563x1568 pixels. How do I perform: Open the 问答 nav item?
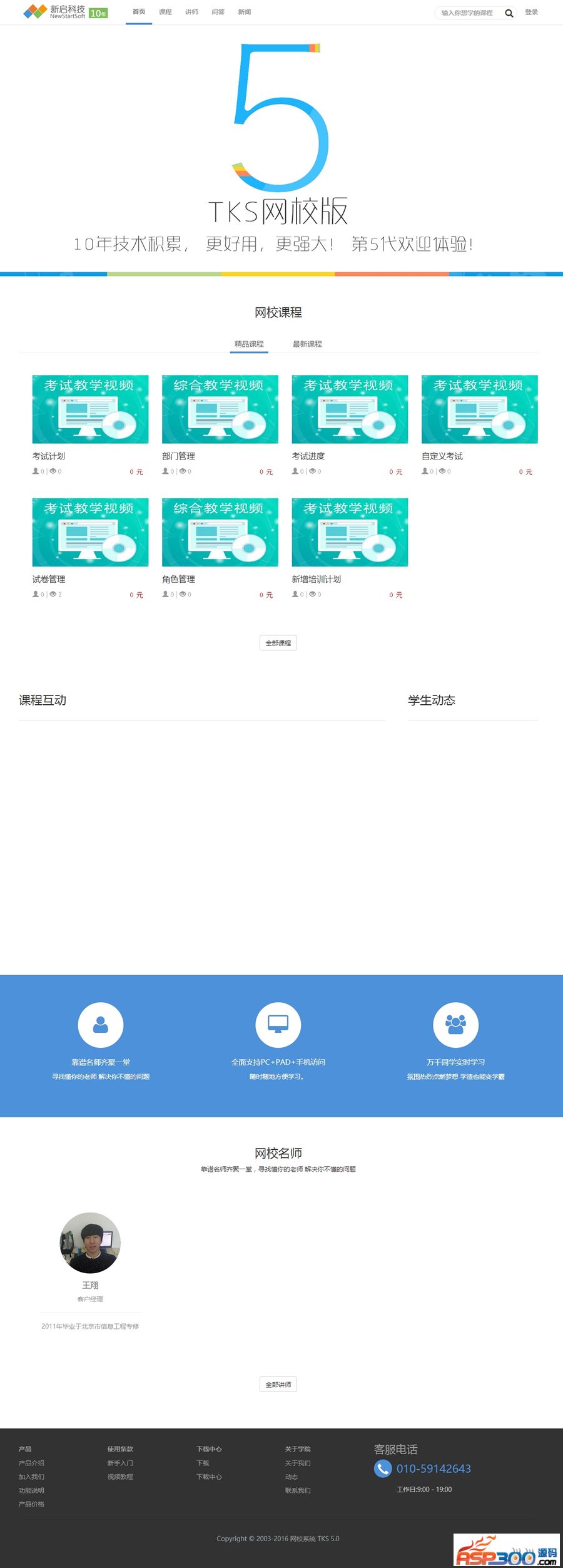[218, 12]
